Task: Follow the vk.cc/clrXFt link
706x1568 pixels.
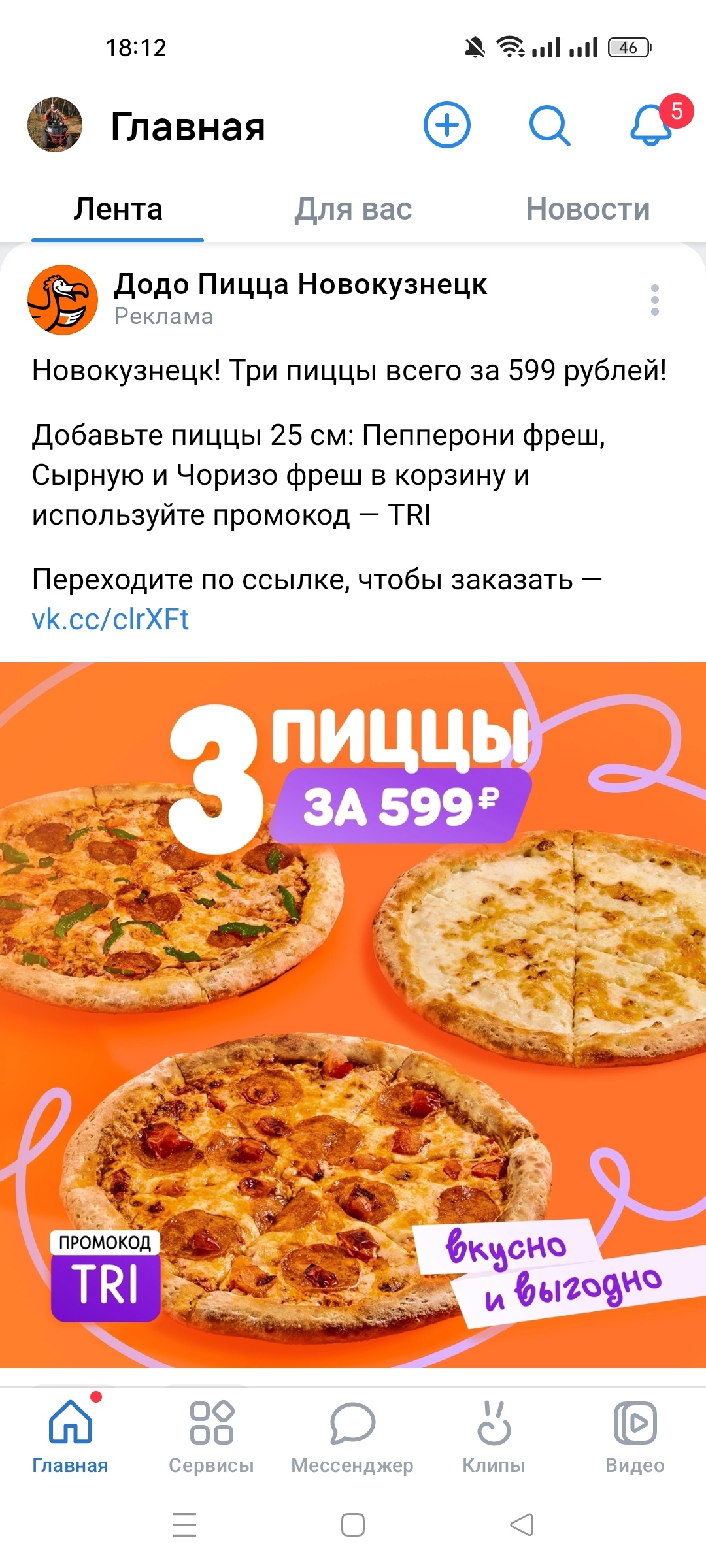Action: click(x=110, y=619)
